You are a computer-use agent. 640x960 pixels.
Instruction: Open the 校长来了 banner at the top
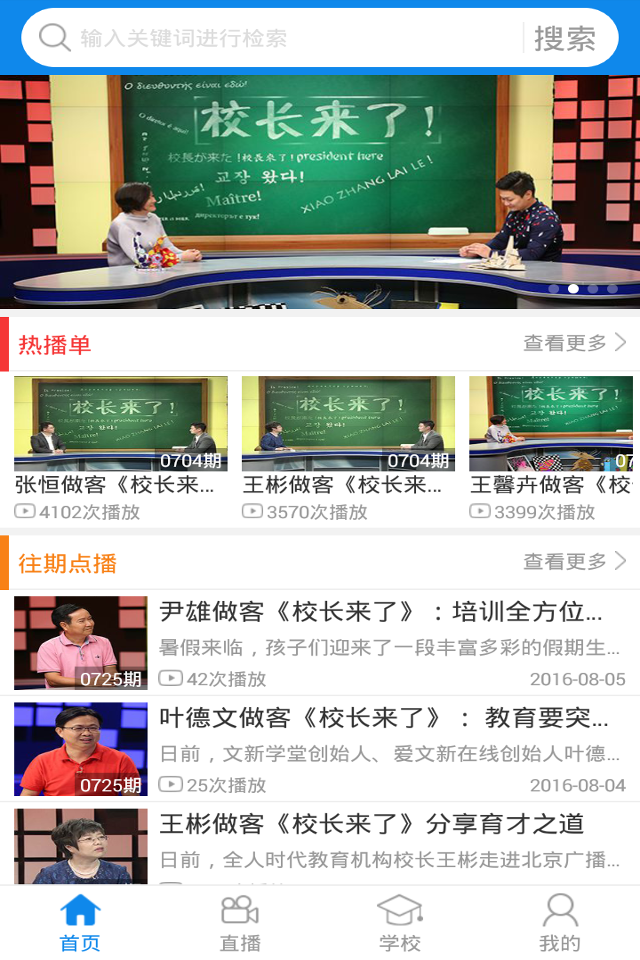coord(320,192)
